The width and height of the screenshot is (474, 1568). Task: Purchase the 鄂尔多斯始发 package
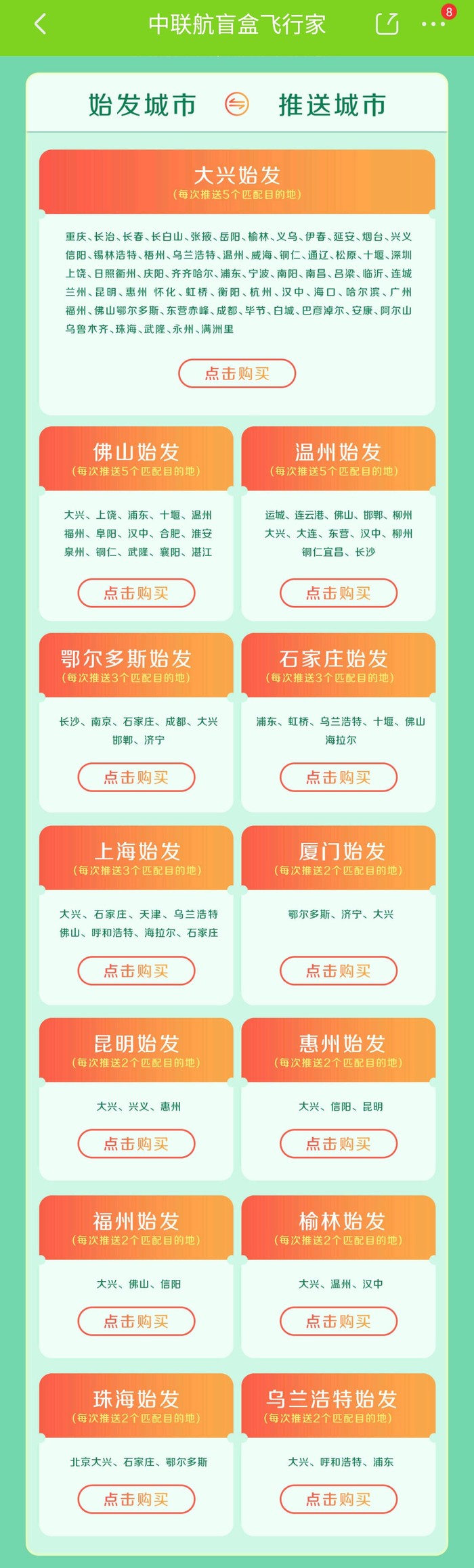tap(136, 777)
